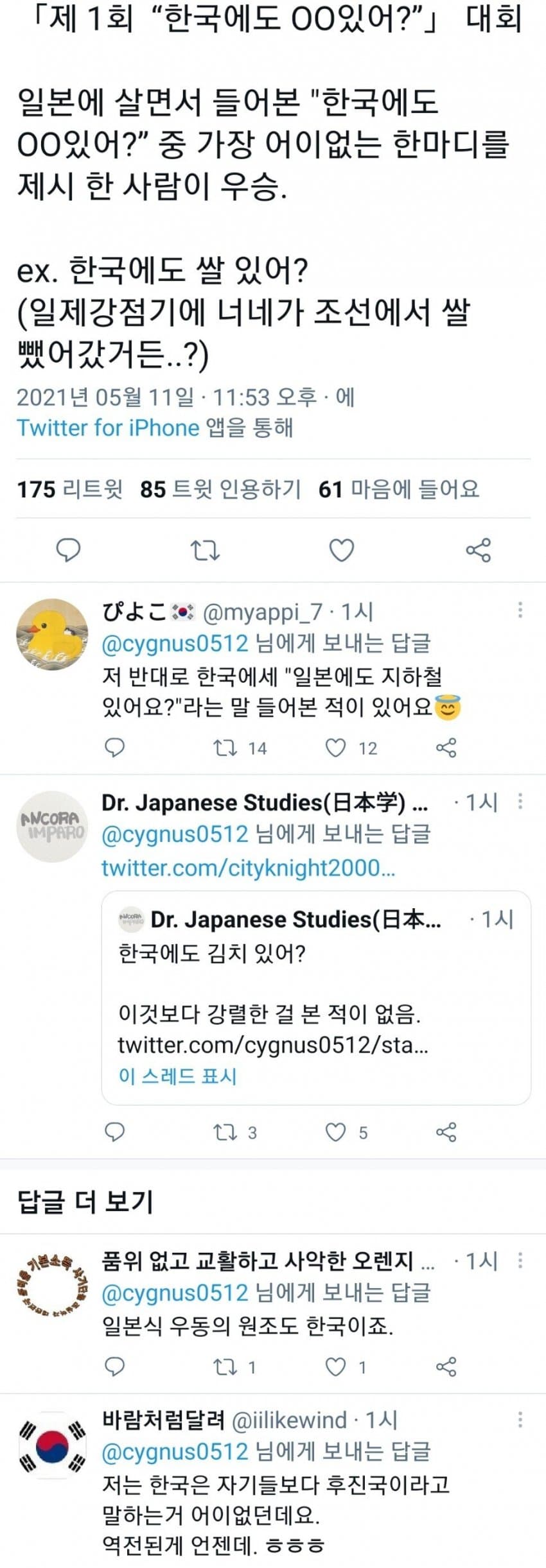Screen dimensions: 546x1568
Task: Like ぴよこ's reply about Japan's subway
Action: coord(336,747)
